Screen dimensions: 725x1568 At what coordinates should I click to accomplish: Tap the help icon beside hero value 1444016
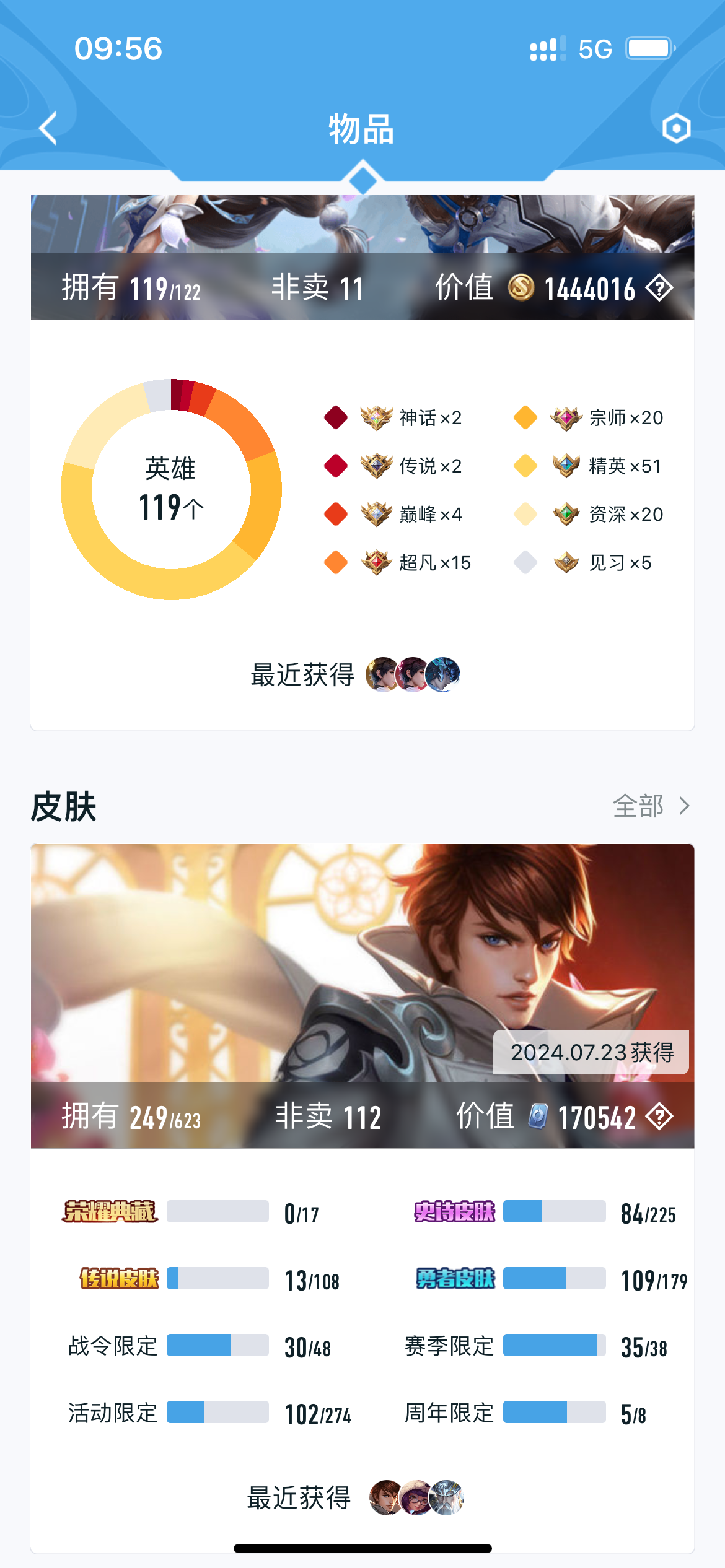pyautogui.click(x=659, y=289)
